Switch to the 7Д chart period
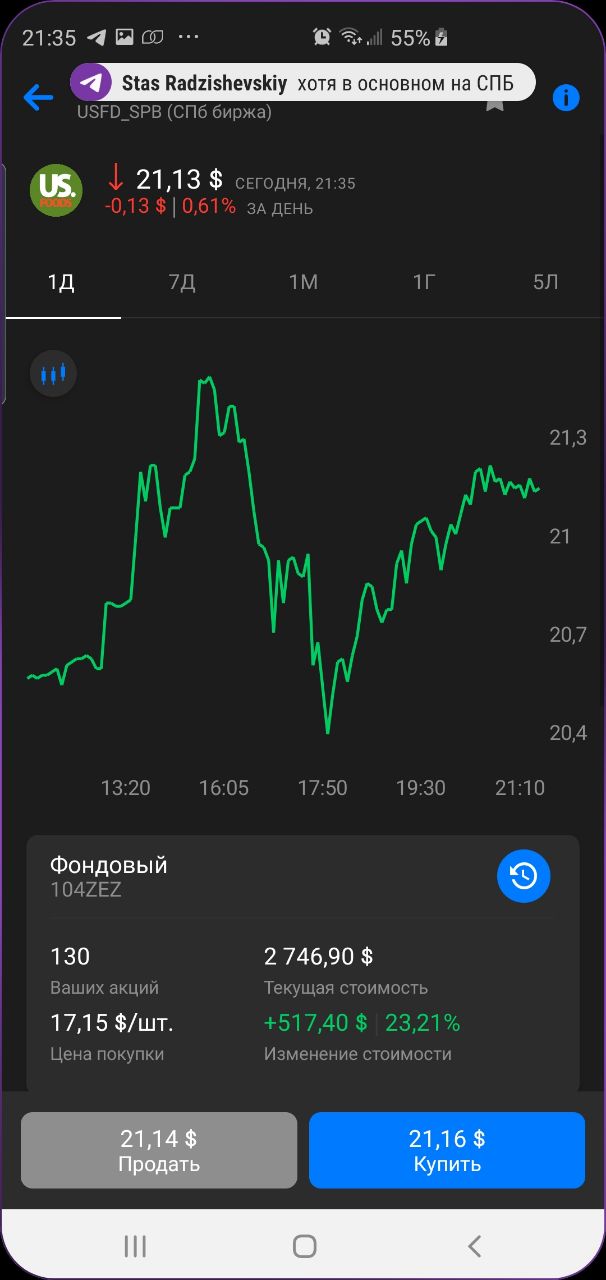The height and width of the screenshot is (1280, 606). point(182,282)
